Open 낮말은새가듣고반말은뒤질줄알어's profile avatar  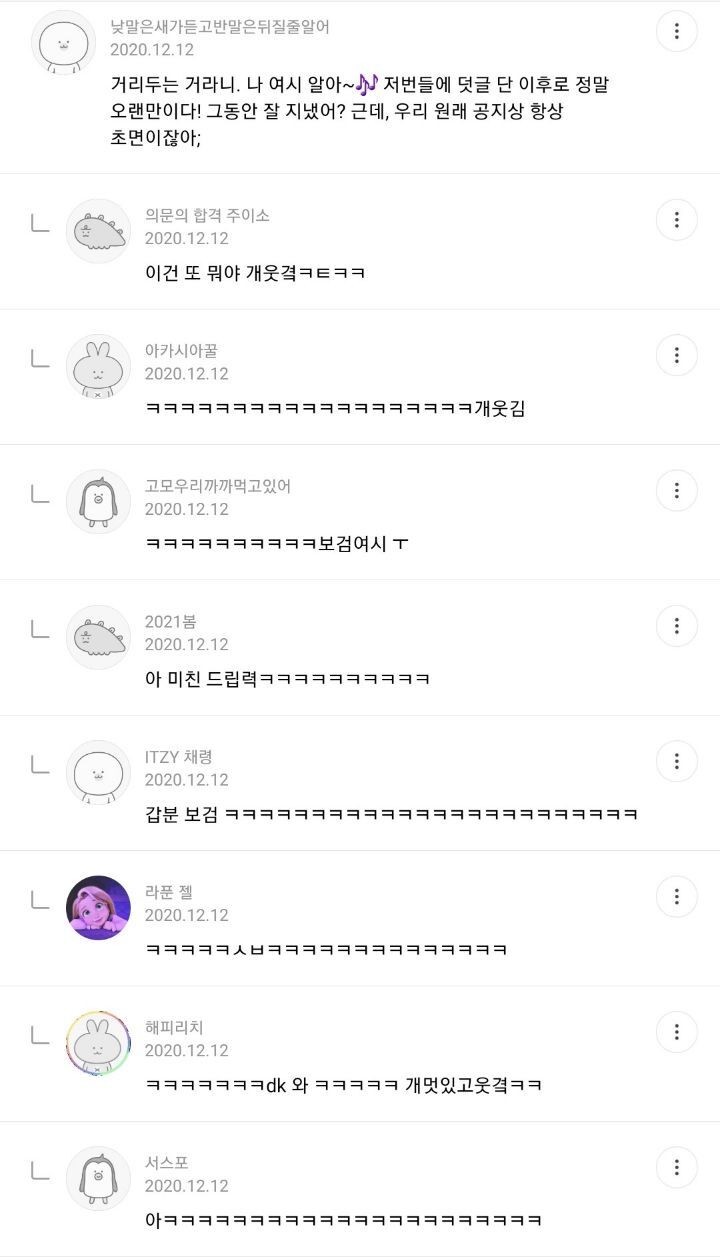[64, 42]
